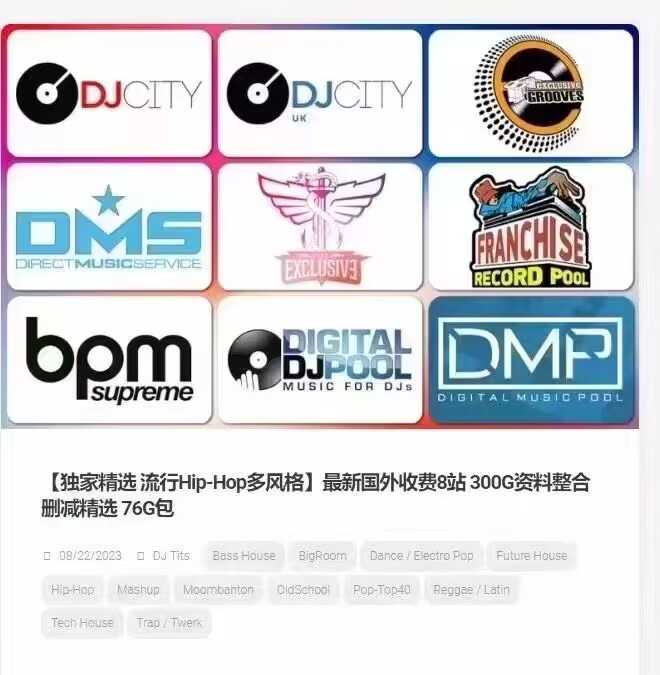Show posts tagged Mashup
Viewport: 660px width, 675px height.
pos(138,590)
